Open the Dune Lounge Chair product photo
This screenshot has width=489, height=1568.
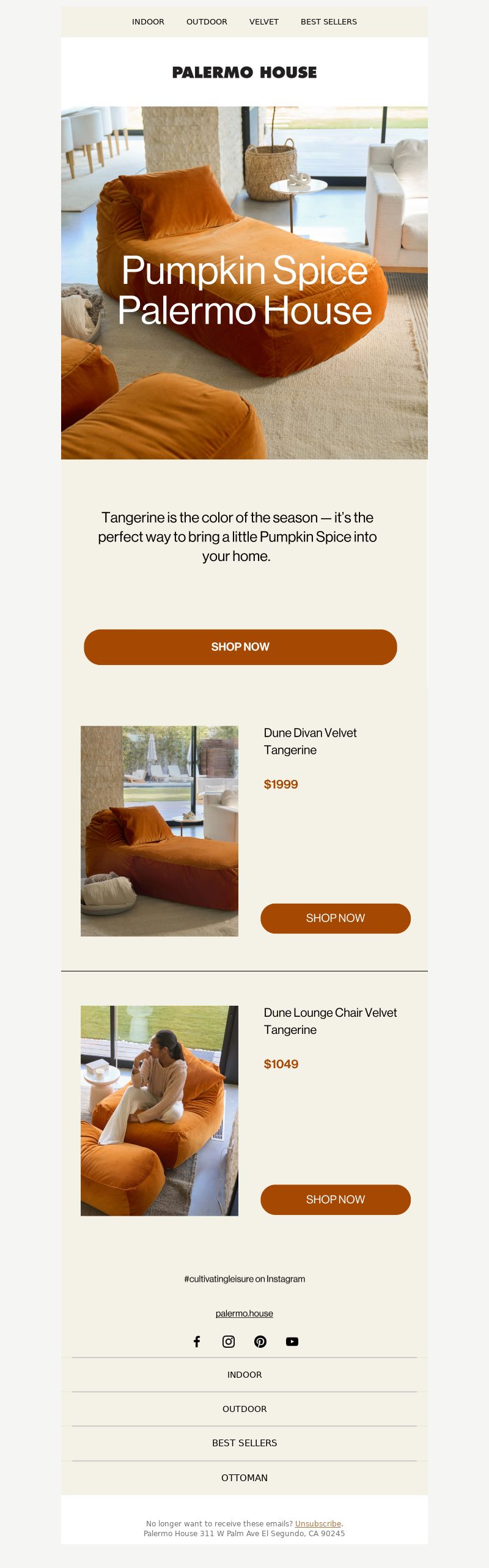(160, 1110)
